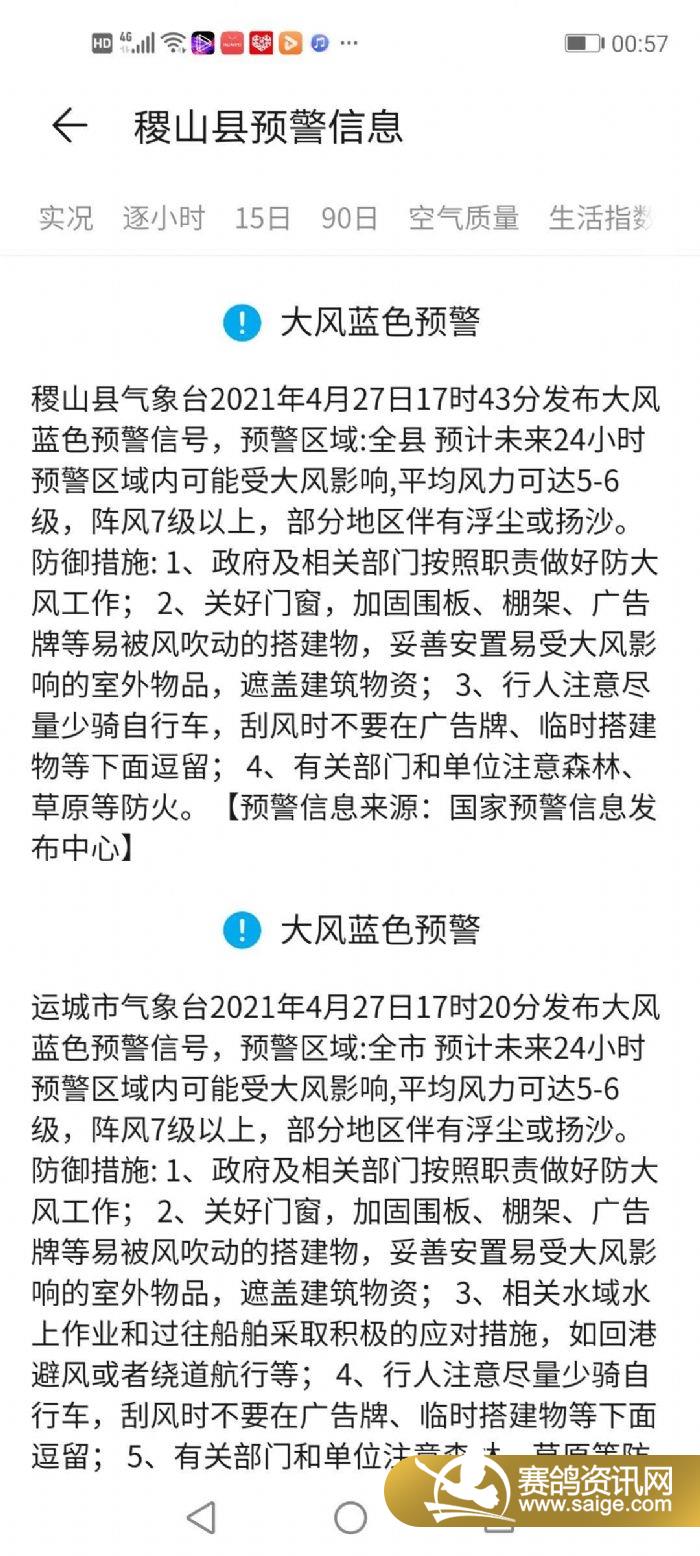The width and height of the screenshot is (700, 1556).
Task: Switch to the 实况 tab
Action: coord(66,217)
